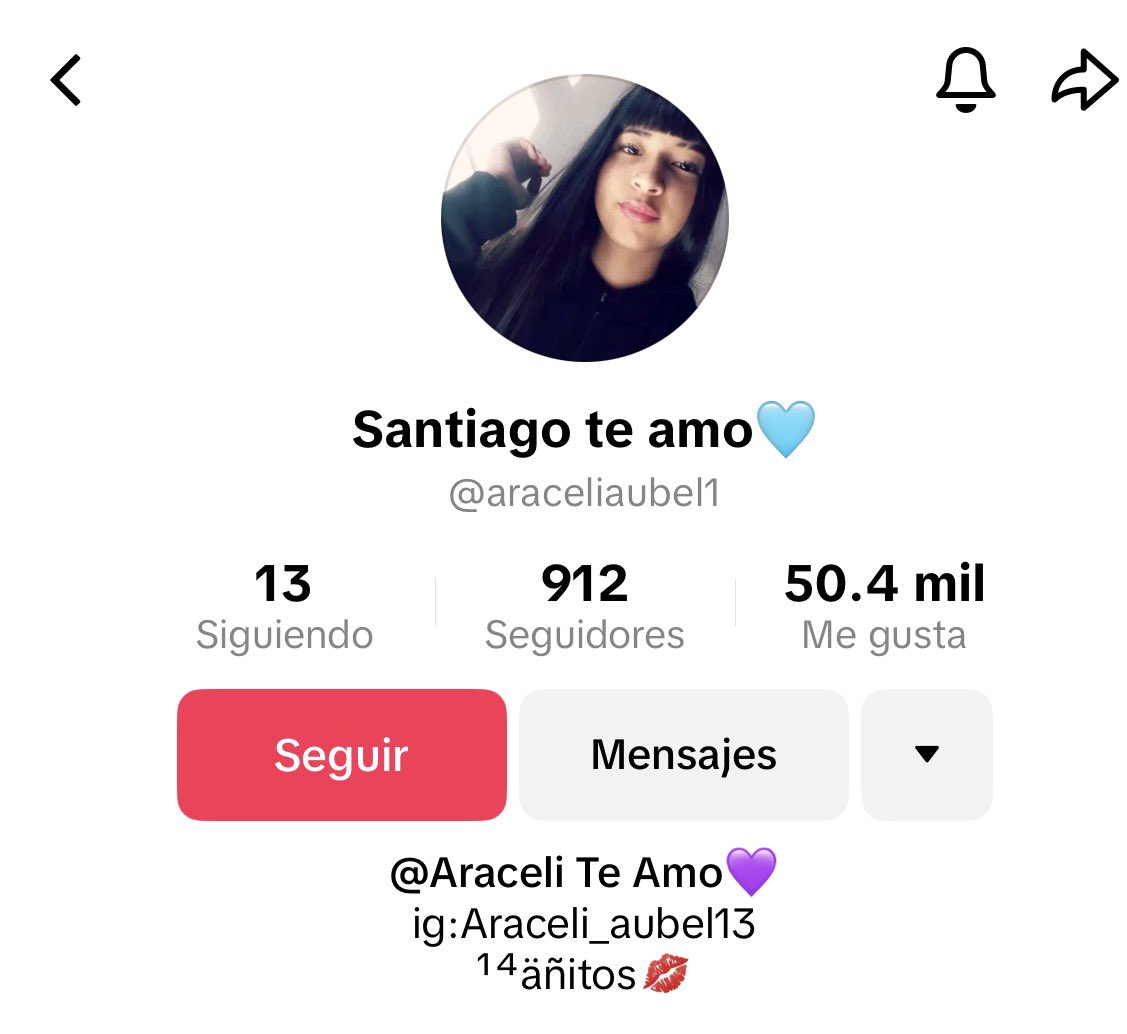Share this profile

pos(1084,81)
